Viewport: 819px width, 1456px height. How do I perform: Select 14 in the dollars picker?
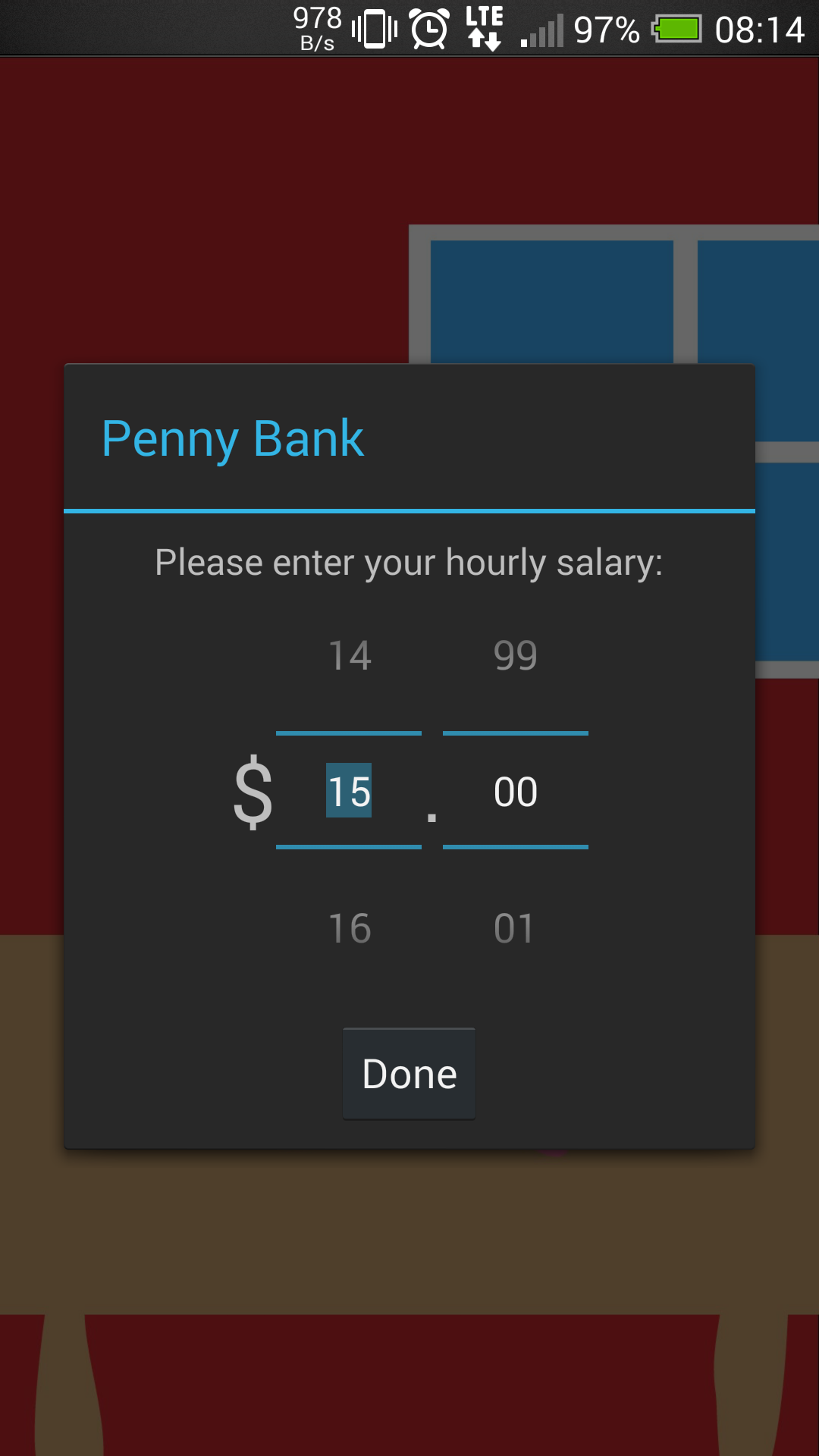(350, 654)
